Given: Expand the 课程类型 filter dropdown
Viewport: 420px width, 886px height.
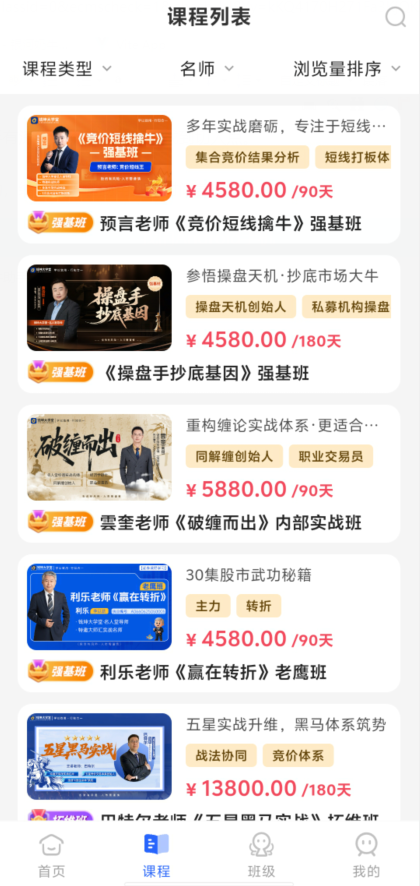Looking at the screenshot, I should click(x=67, y=69).
